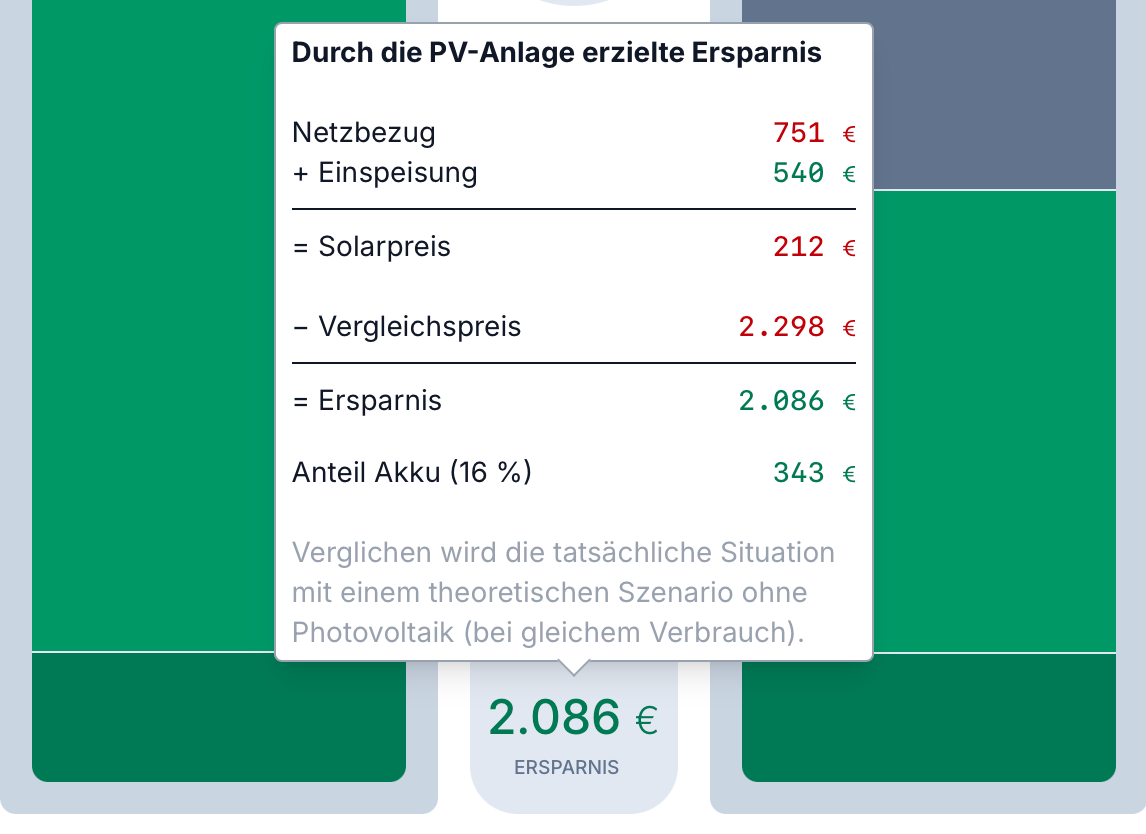Tap the 2.086 € Ersparnis savings badge

[x=573, y=733]
